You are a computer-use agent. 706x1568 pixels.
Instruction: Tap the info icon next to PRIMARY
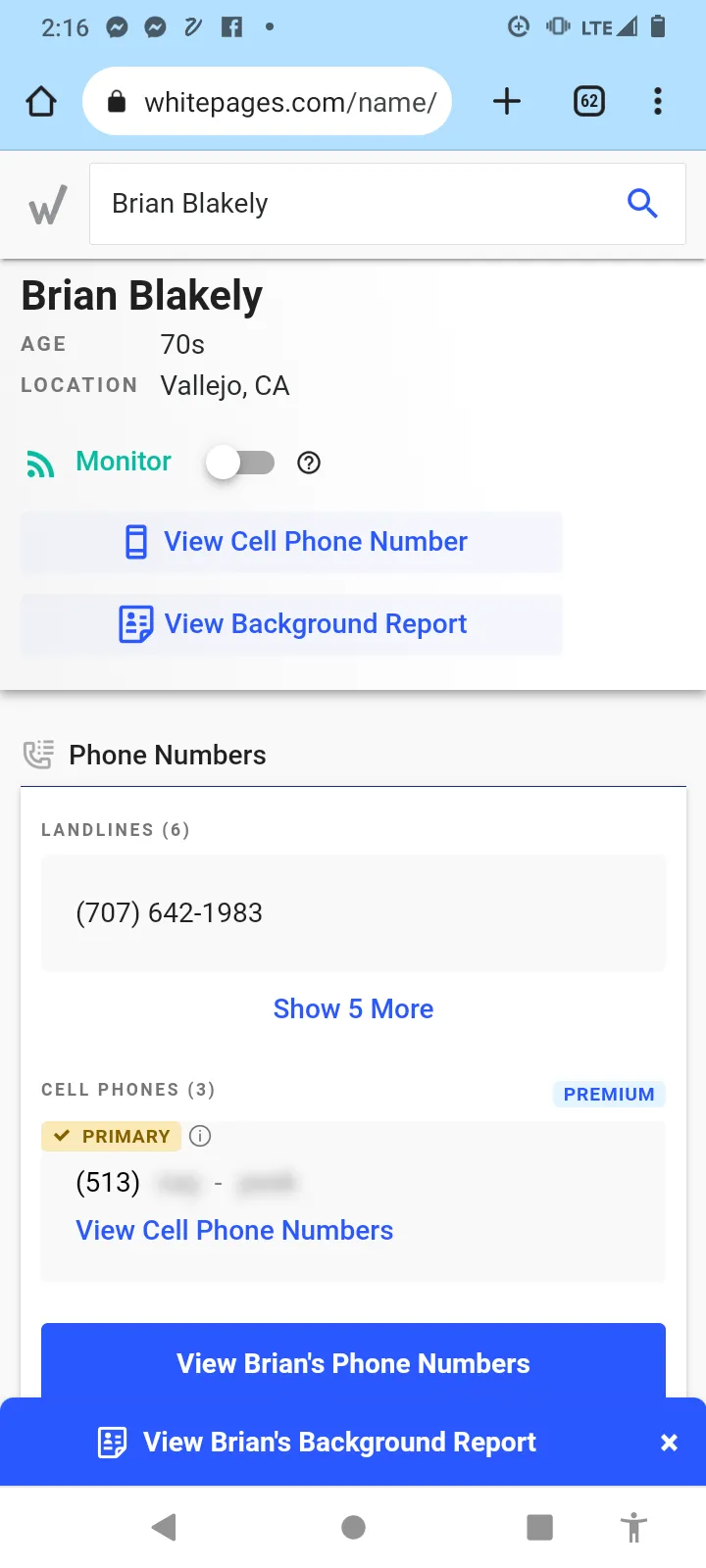click(200, 1136)
